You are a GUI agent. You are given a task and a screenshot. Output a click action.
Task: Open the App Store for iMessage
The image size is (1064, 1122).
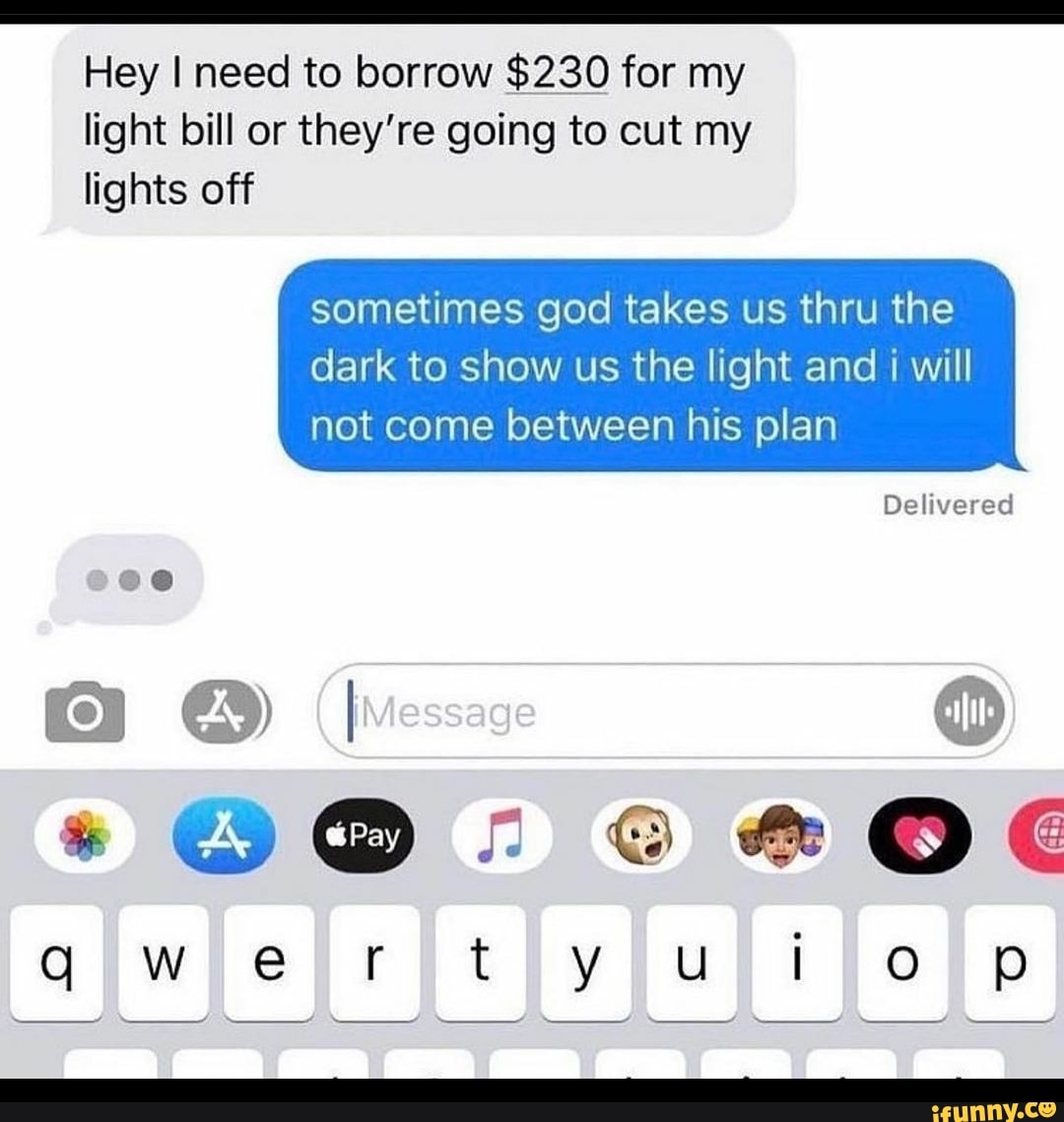[225, 835]
